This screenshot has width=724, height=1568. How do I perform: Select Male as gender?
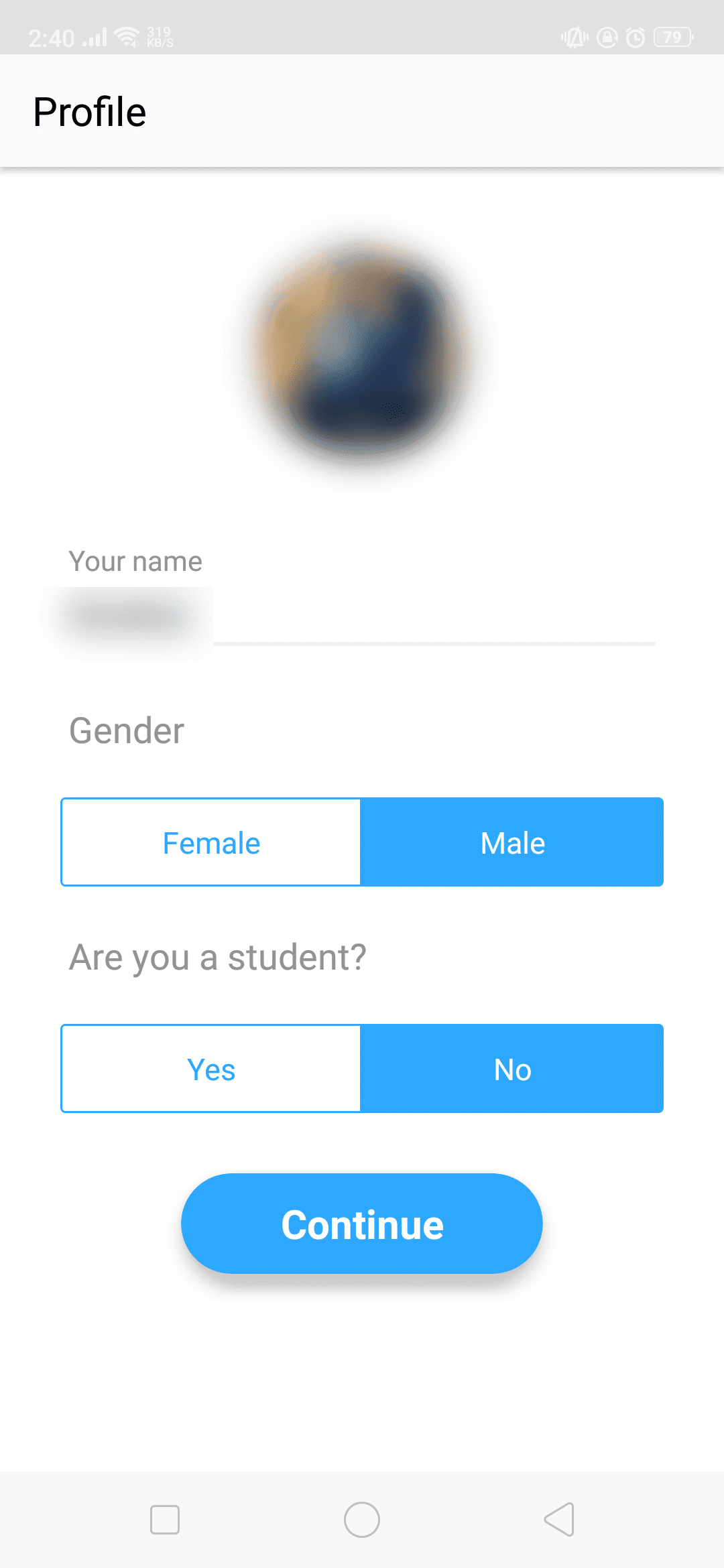point(512,842)
